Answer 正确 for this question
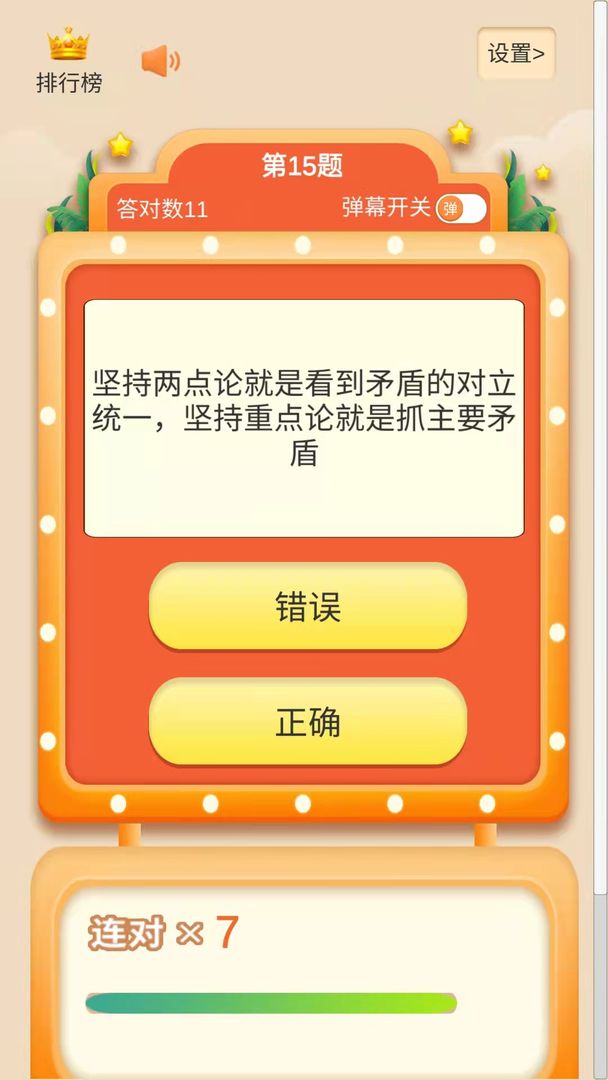The width and height of the screenshot is (608, 1080). [x=308, y=722]
